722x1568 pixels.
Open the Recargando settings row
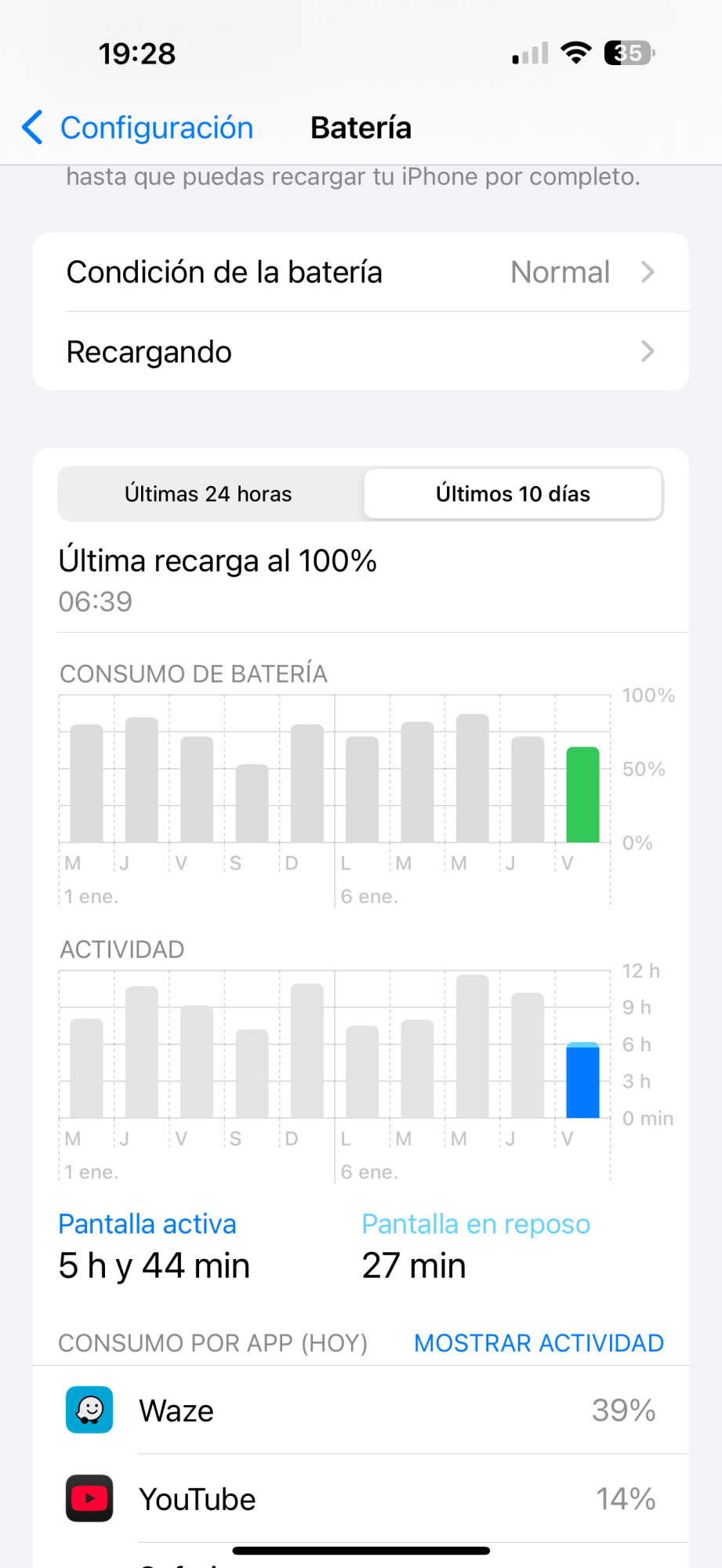(361, 352)
